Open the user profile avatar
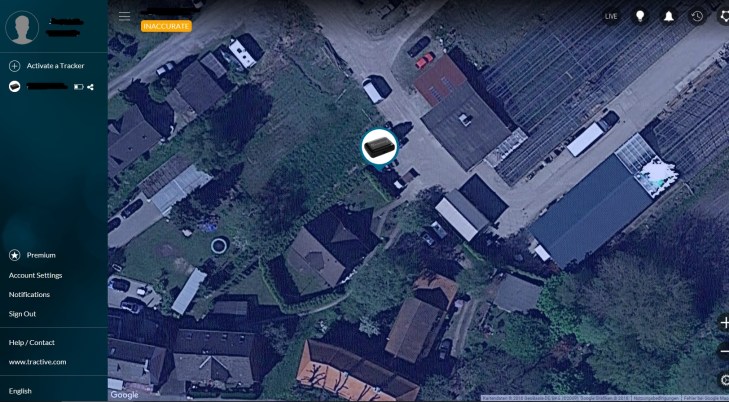This screenshot has height=402, width=729. (x=22, y=27)
